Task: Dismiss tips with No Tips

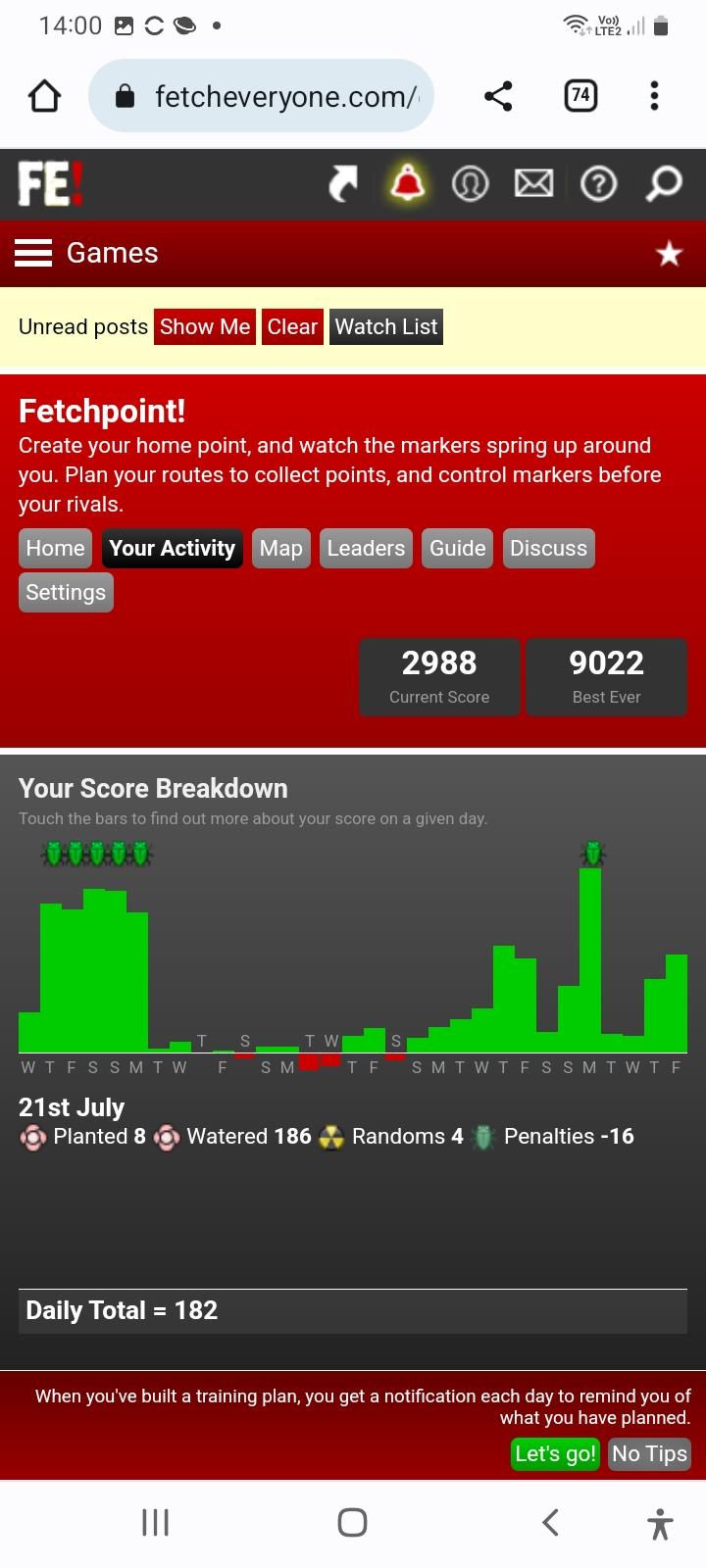Action: click(649, 1453)
